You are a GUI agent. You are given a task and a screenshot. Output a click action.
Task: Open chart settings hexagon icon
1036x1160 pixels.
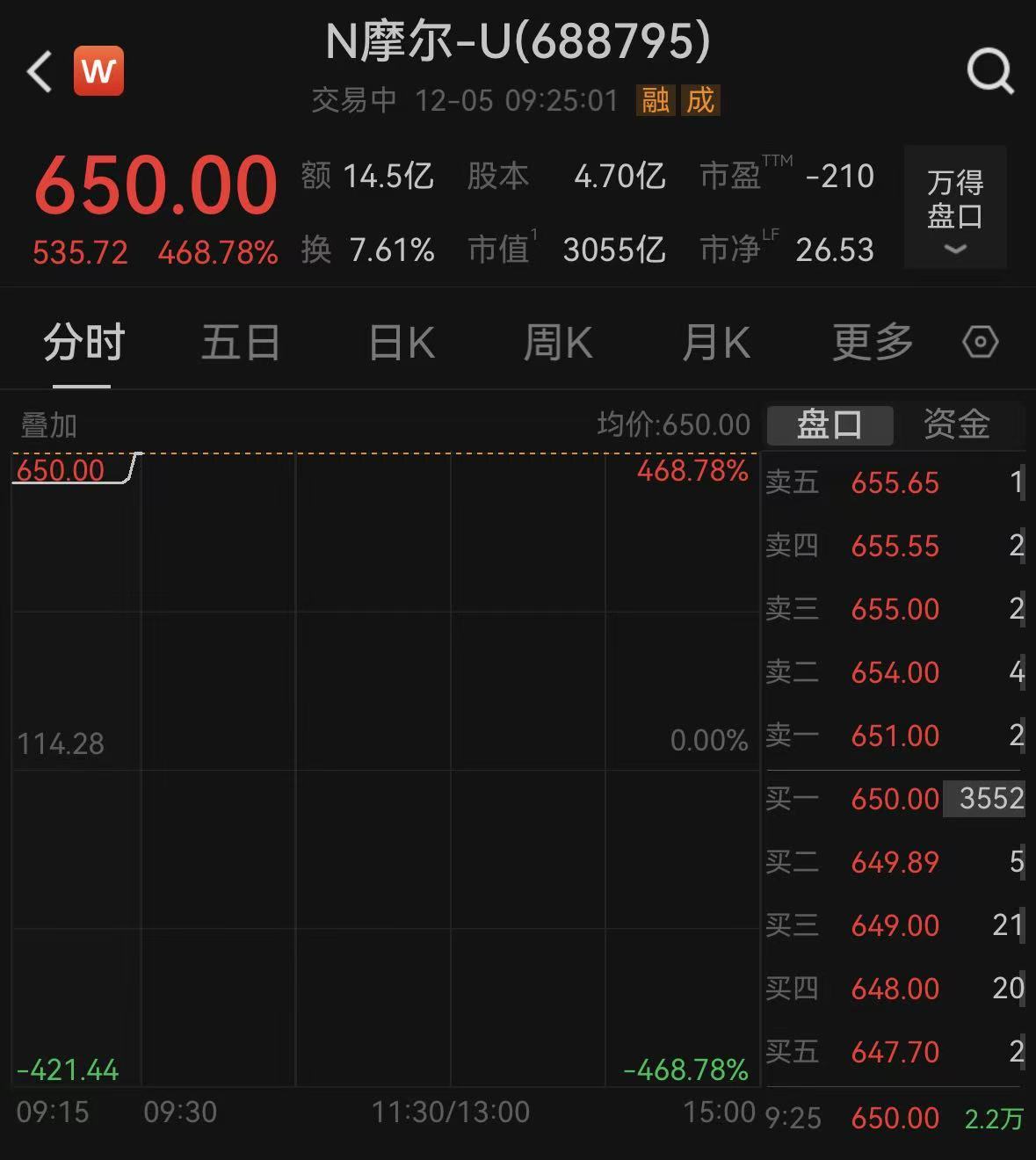(980, 342)
